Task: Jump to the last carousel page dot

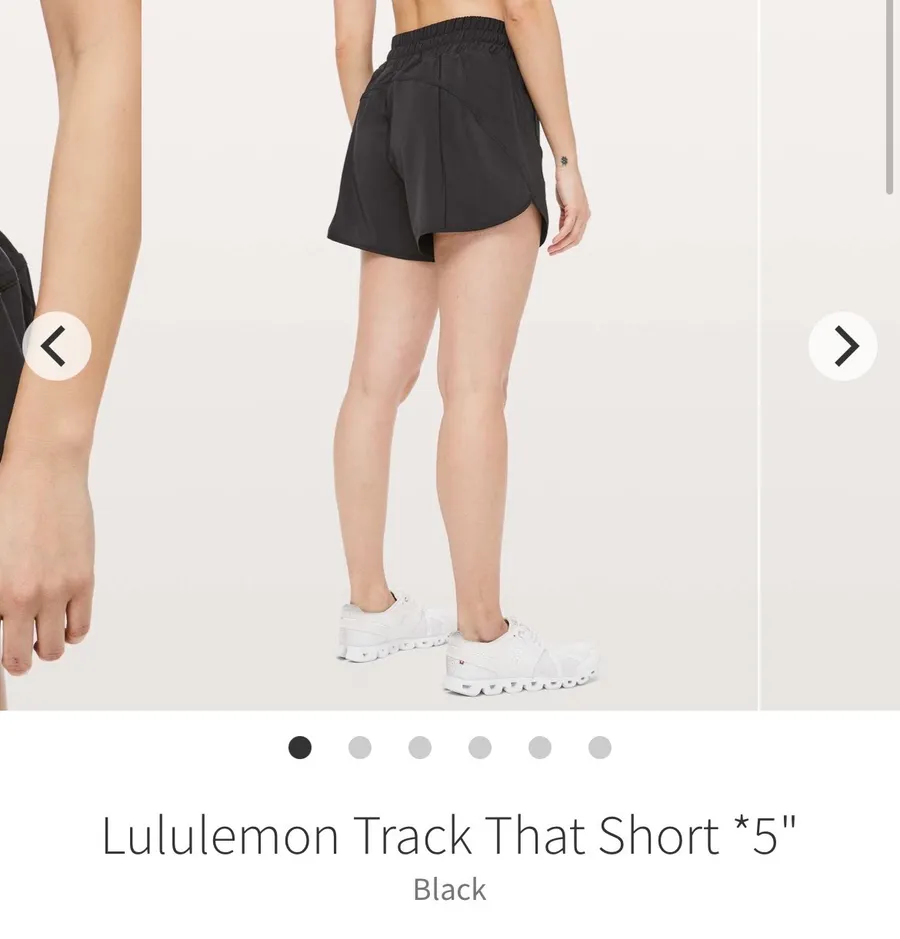Action: click(599, 747)
